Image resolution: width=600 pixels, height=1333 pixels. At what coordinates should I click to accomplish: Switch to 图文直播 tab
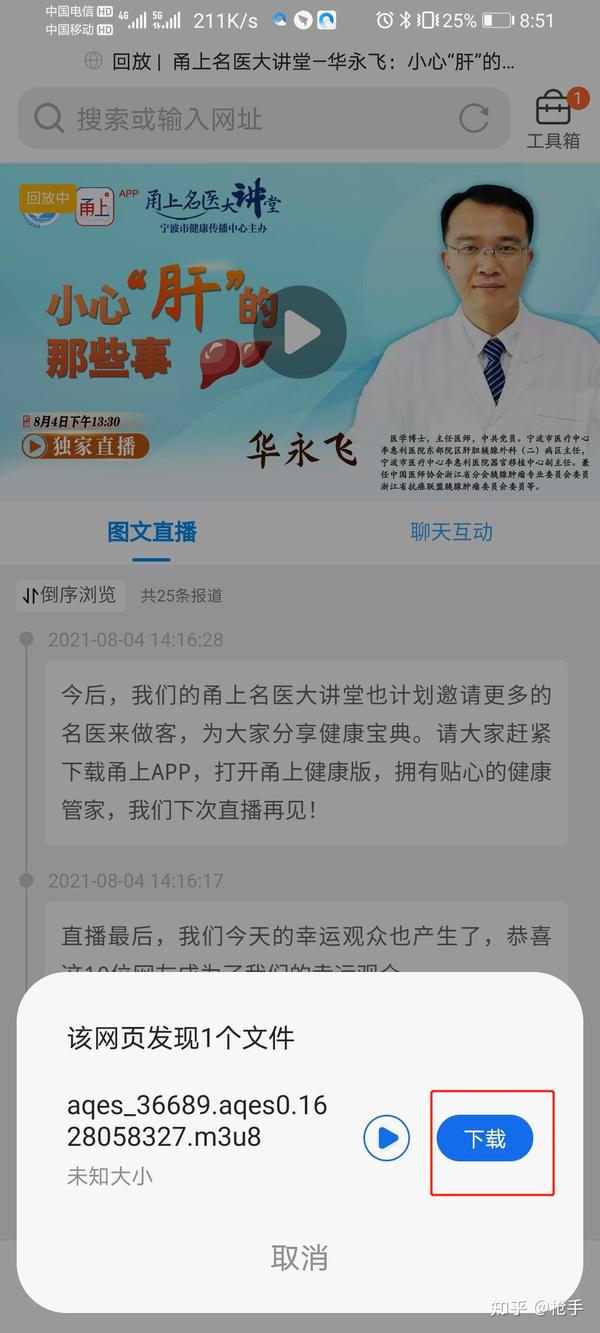[x=152, y=532]
